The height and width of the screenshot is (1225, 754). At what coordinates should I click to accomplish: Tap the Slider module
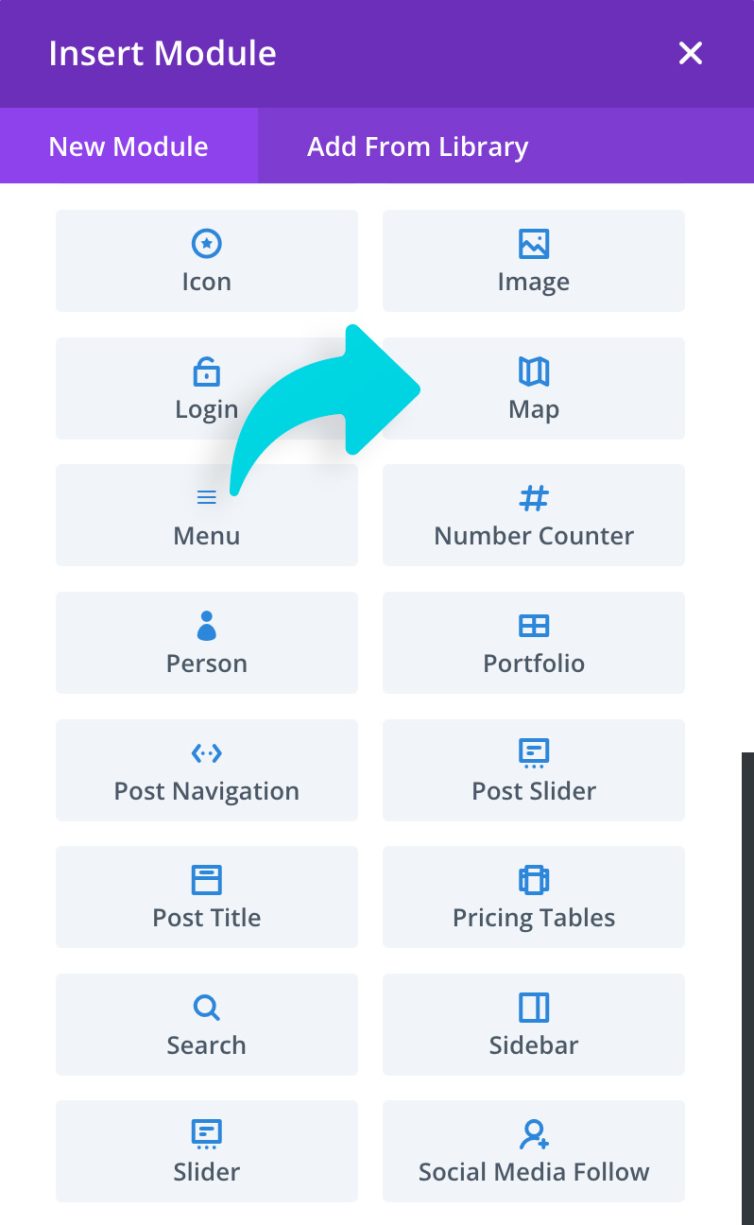[207, 1152]
